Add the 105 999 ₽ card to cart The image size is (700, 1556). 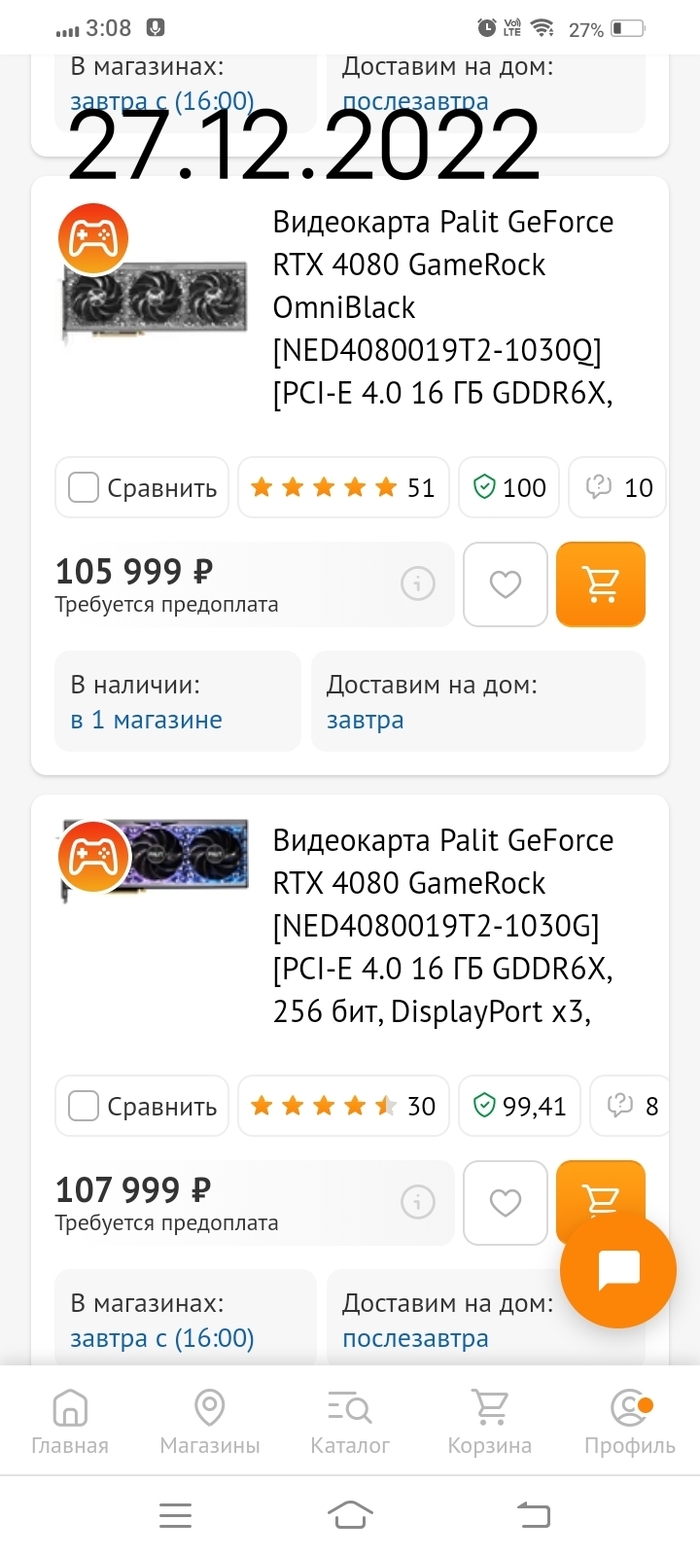[600, 585]
